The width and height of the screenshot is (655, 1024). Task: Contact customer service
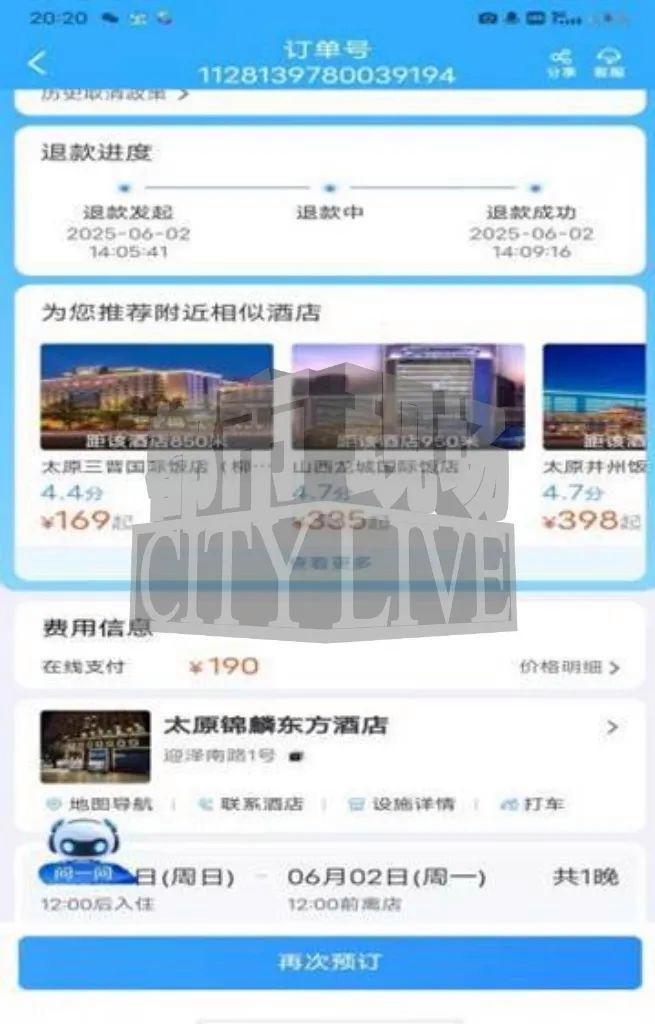pos(608,63)
